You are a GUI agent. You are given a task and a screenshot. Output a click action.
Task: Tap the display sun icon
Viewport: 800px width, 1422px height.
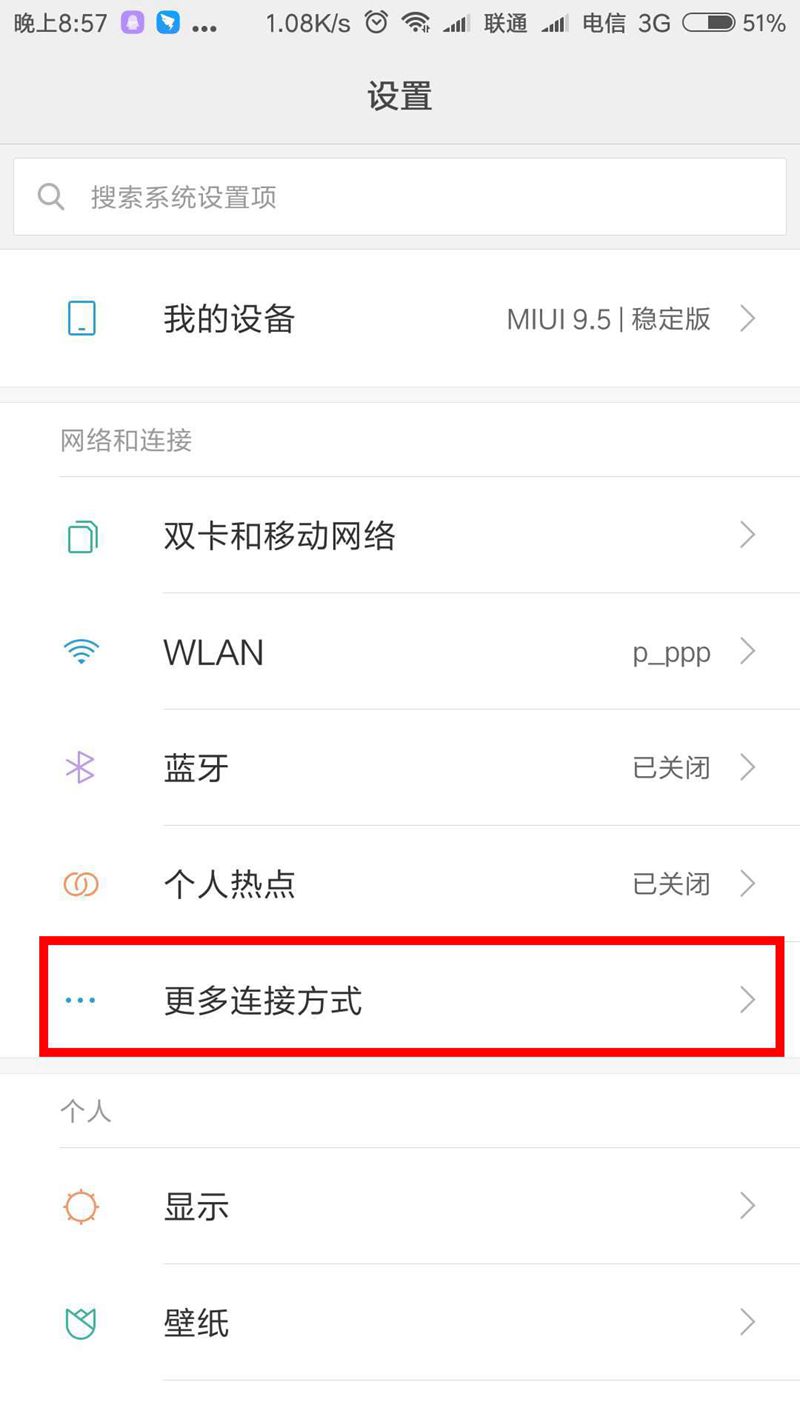(x=81, y=1207)
